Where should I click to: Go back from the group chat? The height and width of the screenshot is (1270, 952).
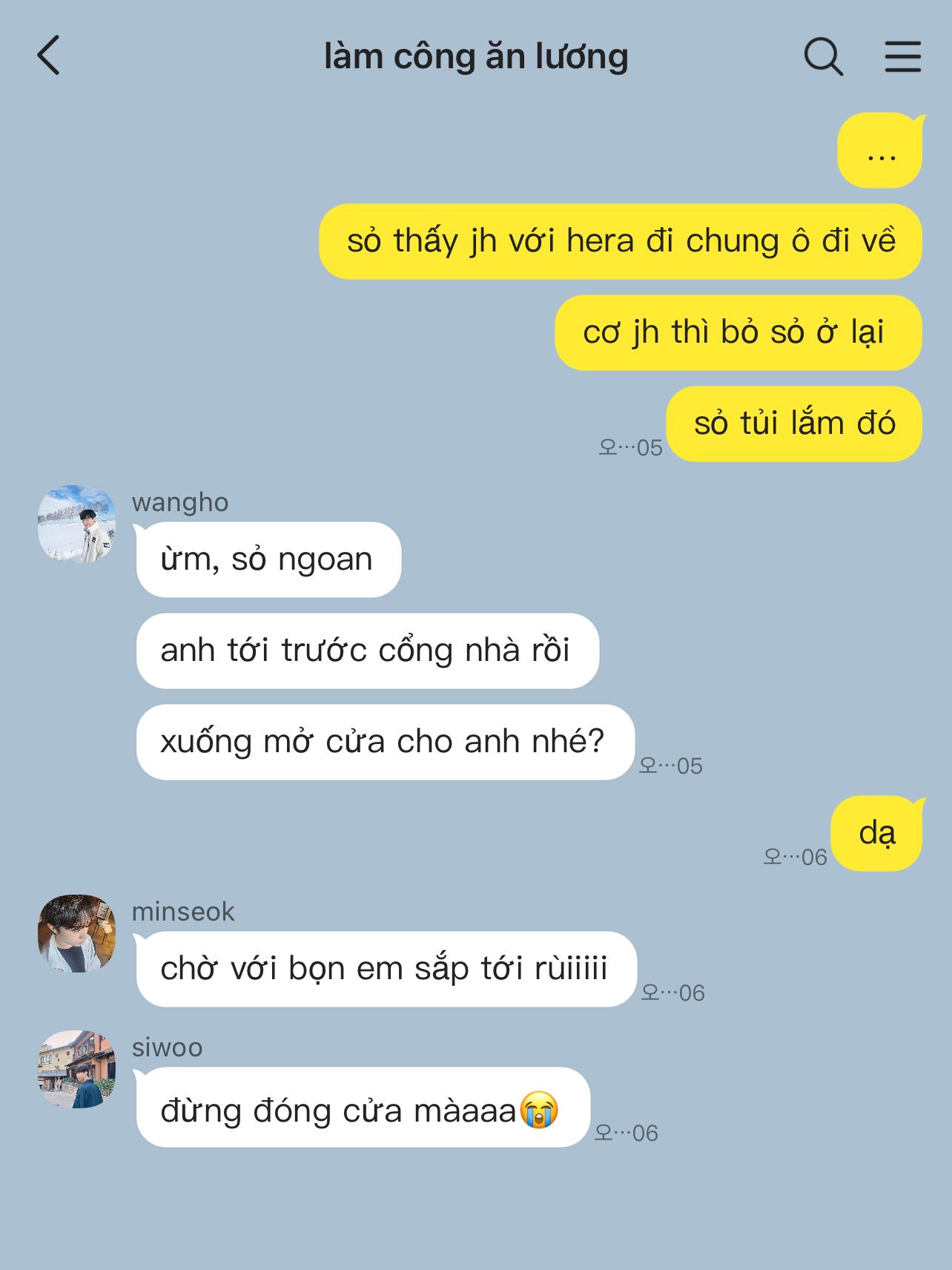pyautogui.click(x=49, y=56)
